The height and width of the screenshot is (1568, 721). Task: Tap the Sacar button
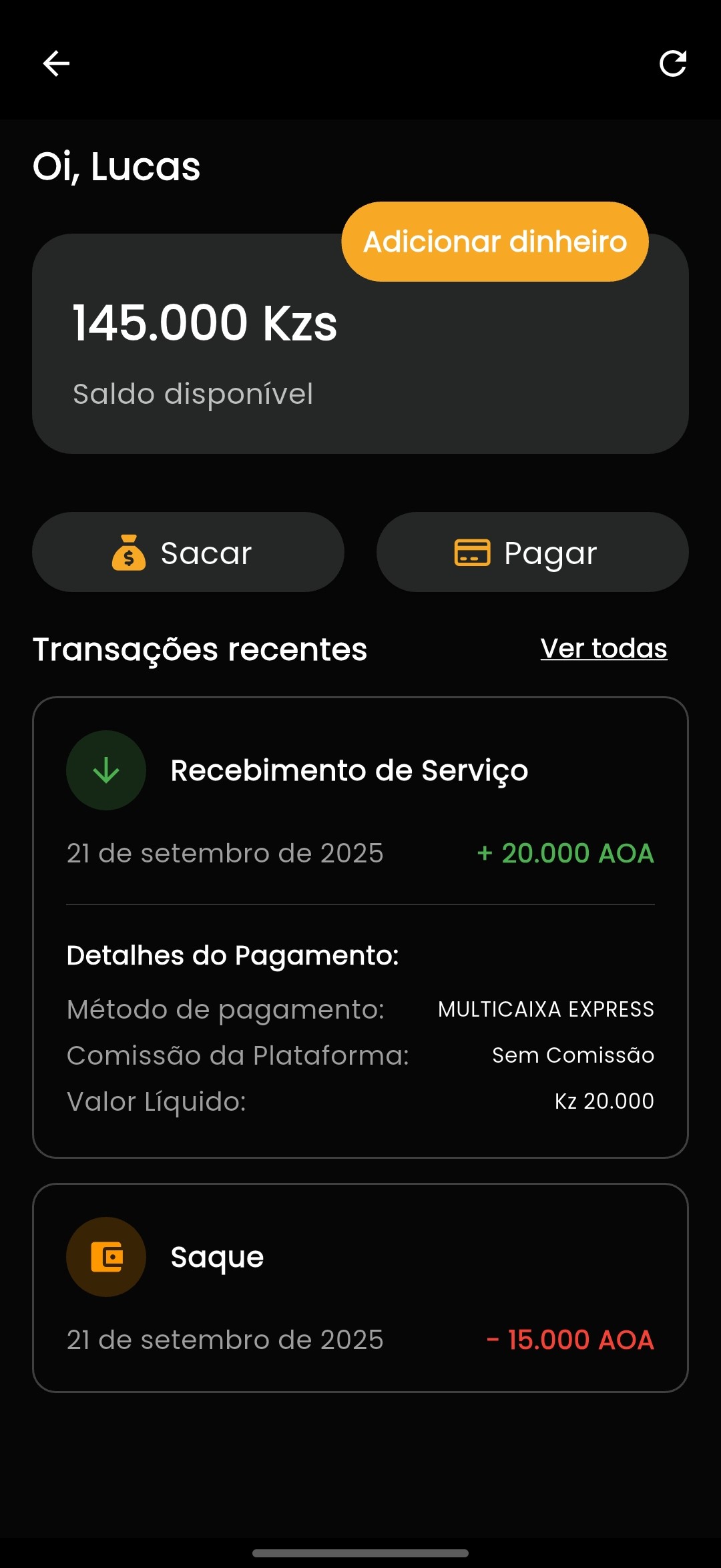pyautogui.click(x=188, y=552)
